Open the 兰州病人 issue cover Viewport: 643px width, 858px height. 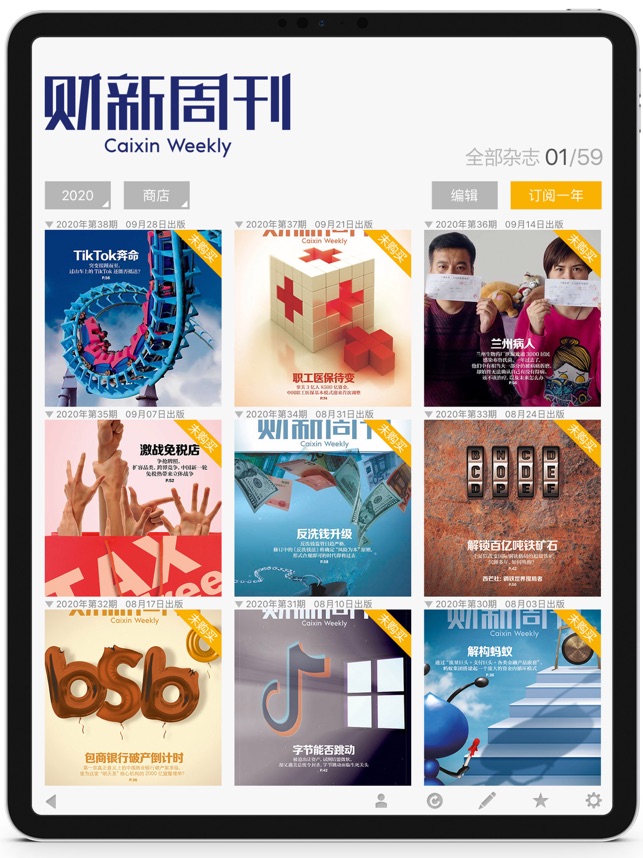click(512, 318)
